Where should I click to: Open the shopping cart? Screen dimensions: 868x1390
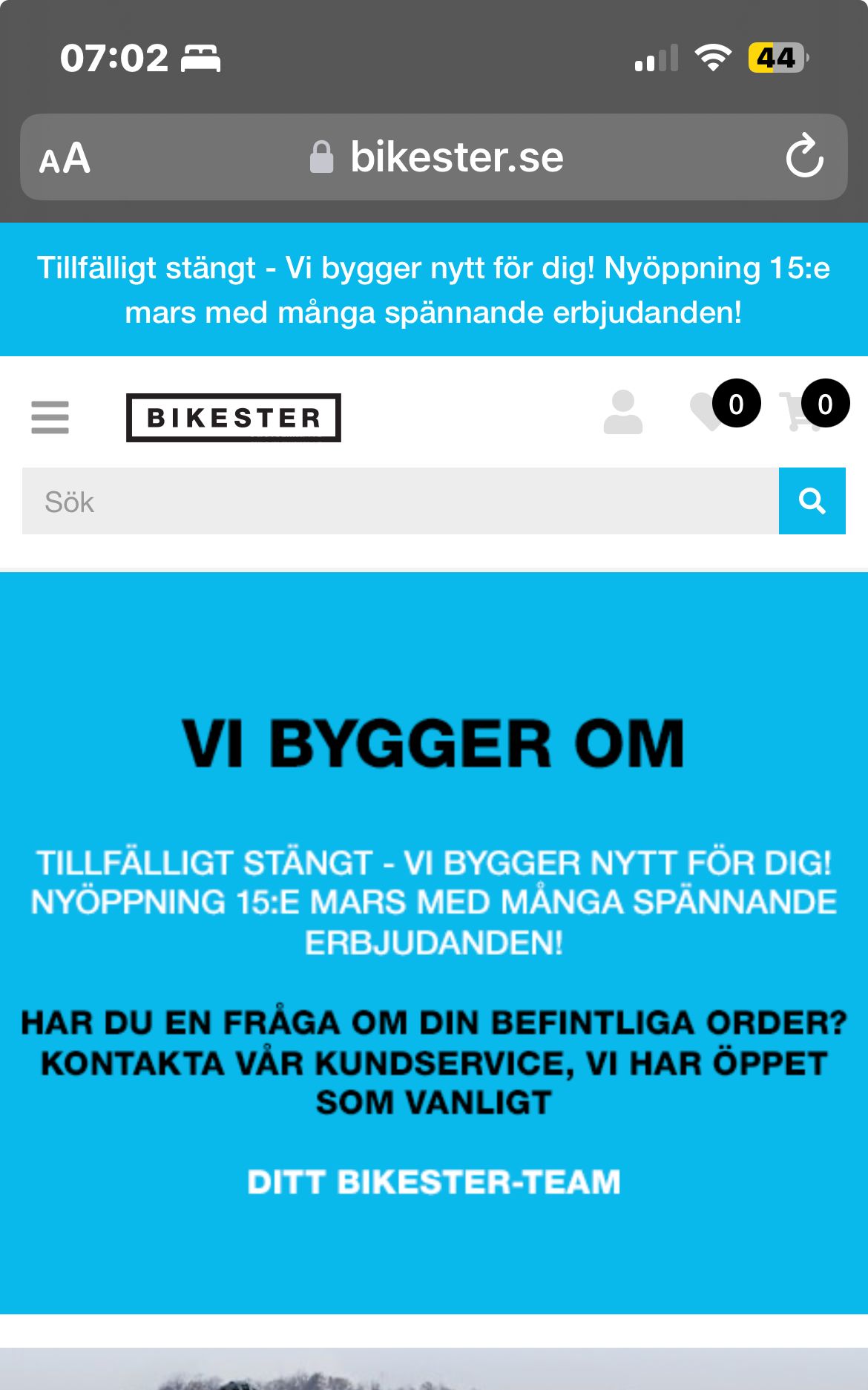click(x=800, y=412)
